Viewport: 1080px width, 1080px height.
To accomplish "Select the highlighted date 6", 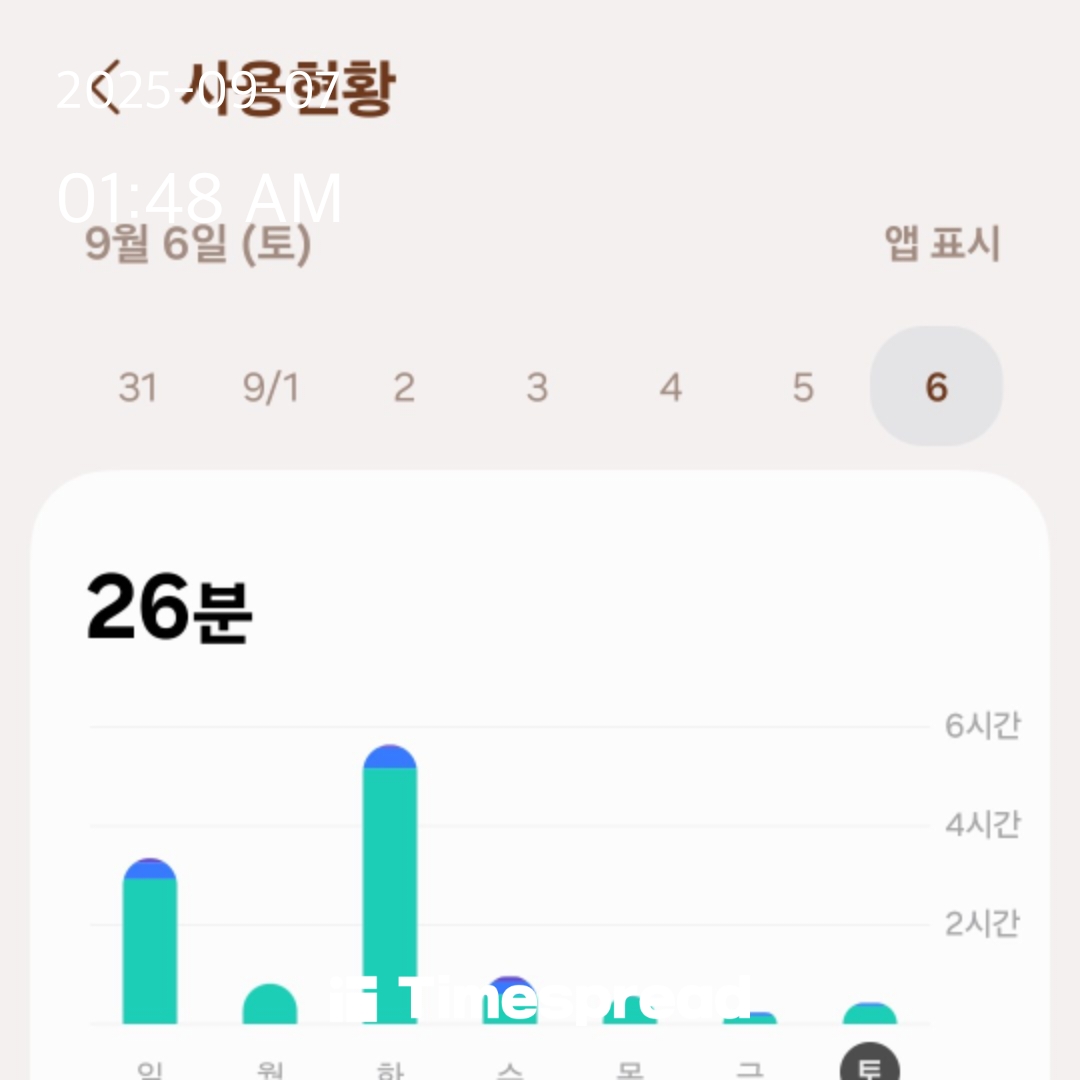I will [x=936, y=387].
